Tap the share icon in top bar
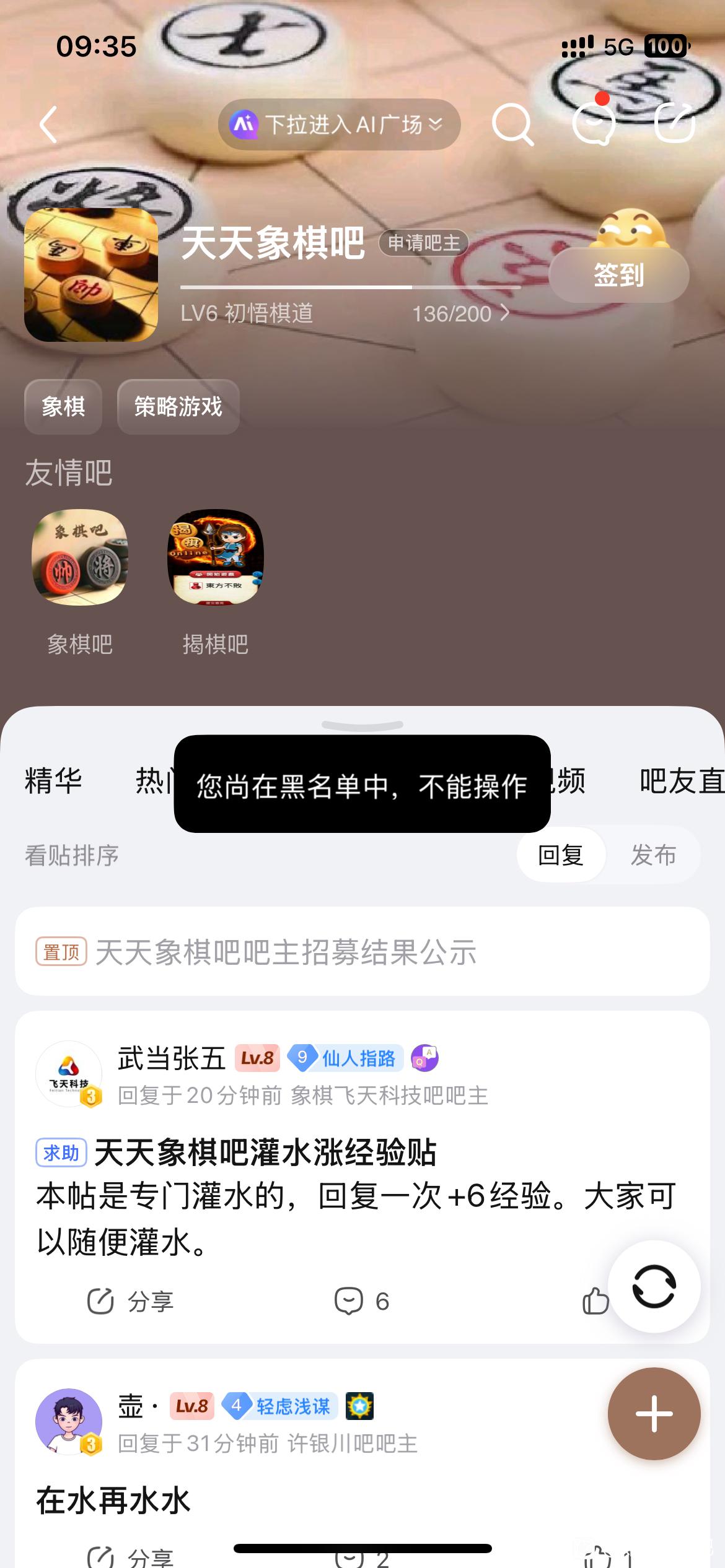 point(675,123)
